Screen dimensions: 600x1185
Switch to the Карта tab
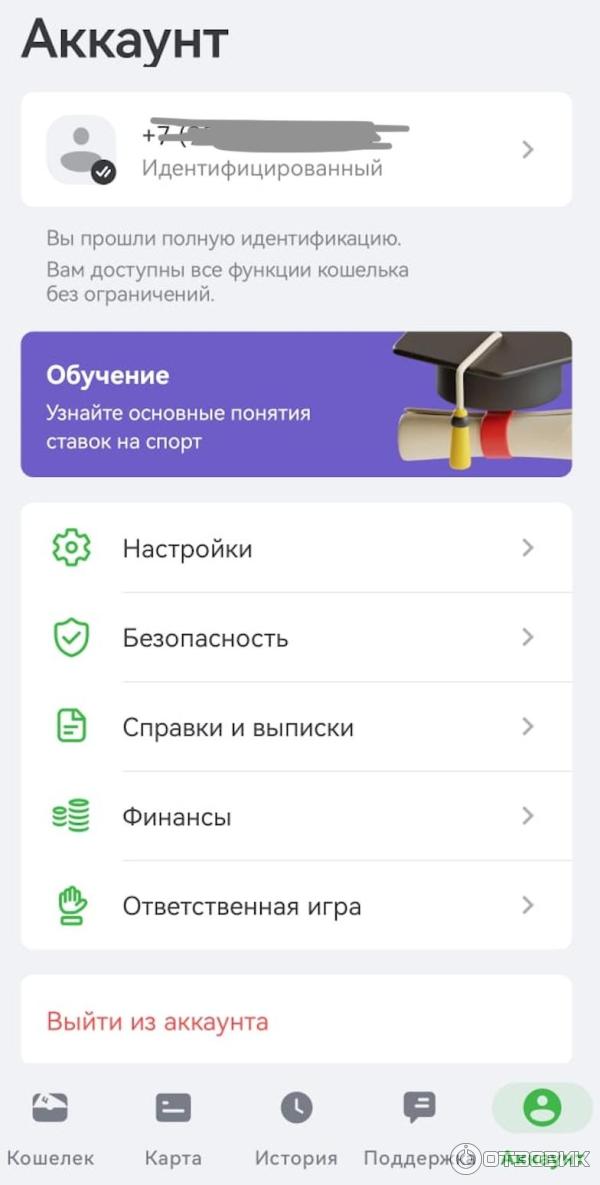coord(173,1127)
